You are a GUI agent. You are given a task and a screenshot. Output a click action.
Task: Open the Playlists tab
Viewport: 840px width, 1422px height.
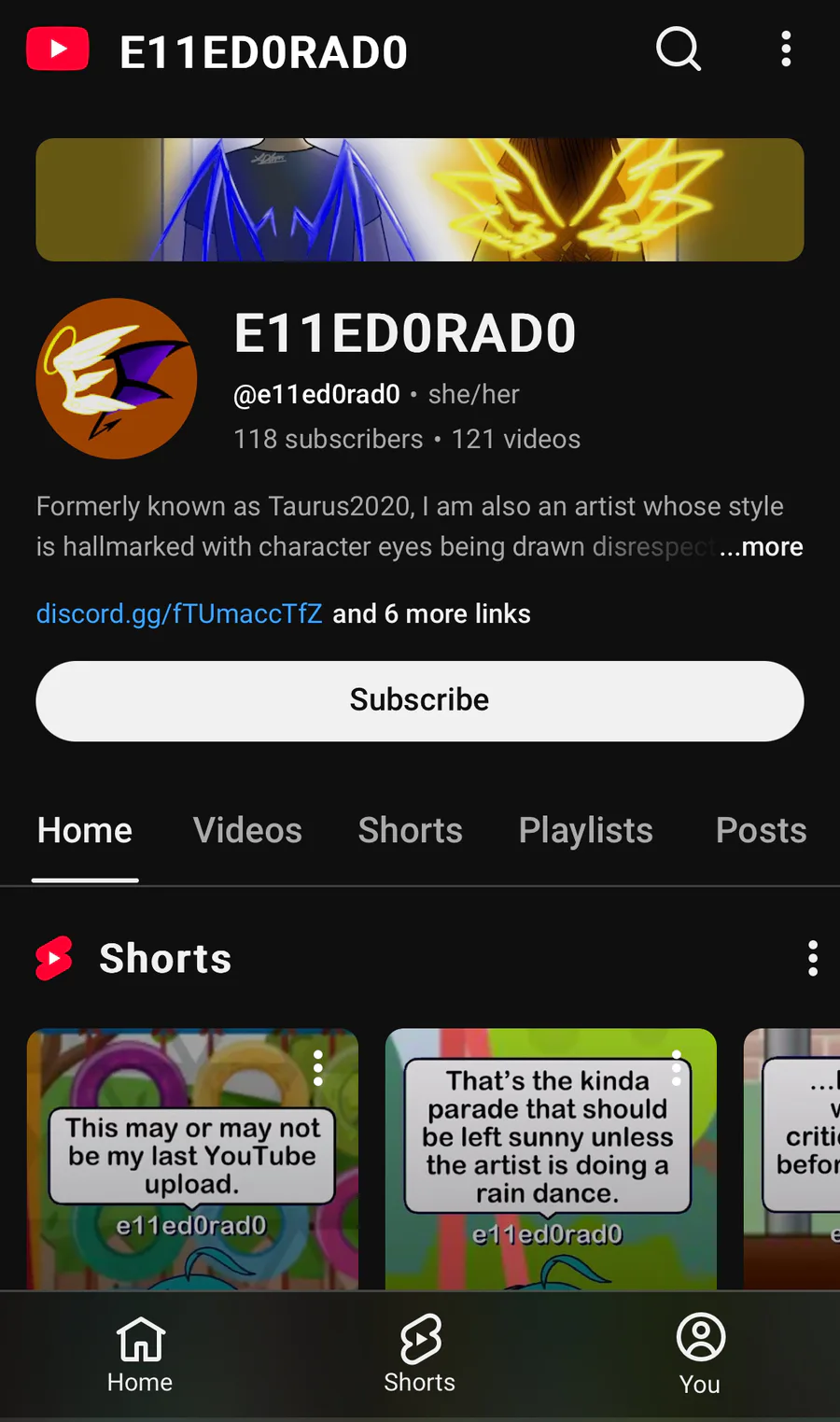[x=586, y=830]
